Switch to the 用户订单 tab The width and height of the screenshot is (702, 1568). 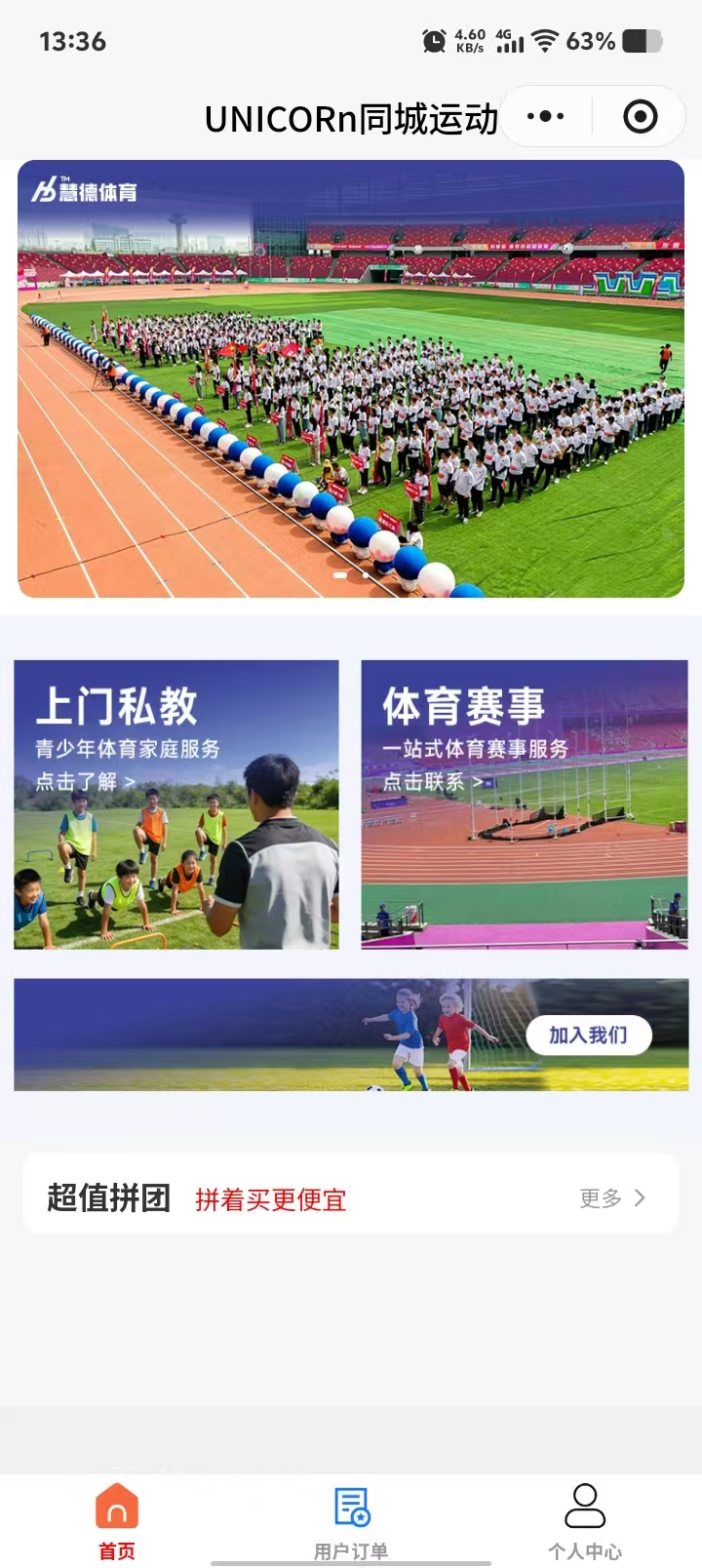pyautogui.click(x=351, y=1519)
